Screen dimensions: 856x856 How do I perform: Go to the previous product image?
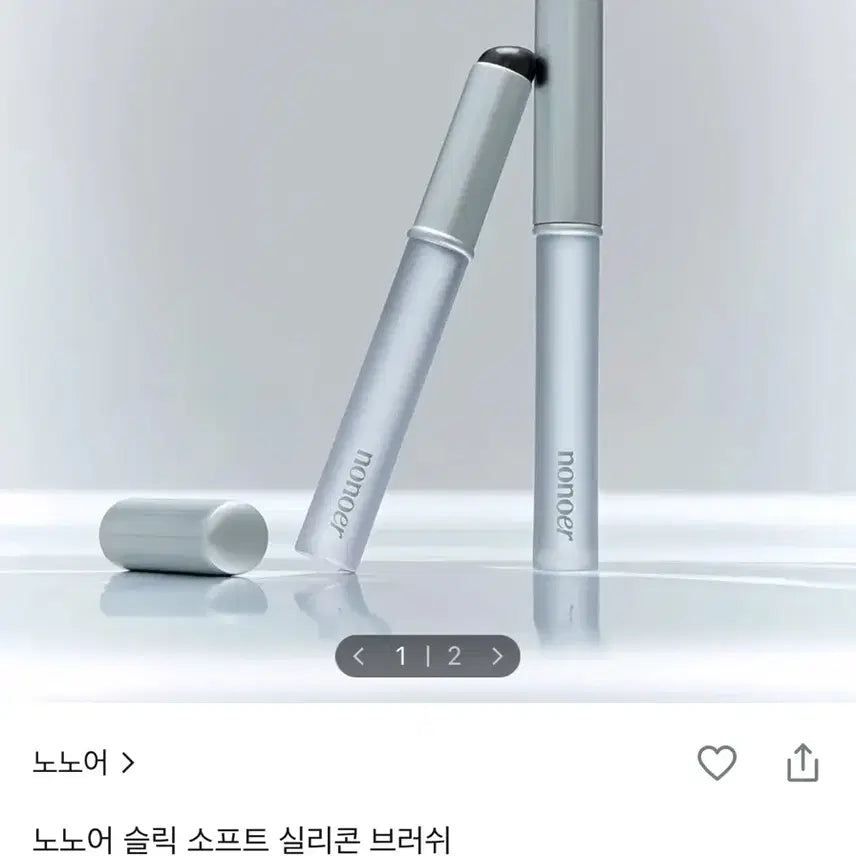pos(359,656)
